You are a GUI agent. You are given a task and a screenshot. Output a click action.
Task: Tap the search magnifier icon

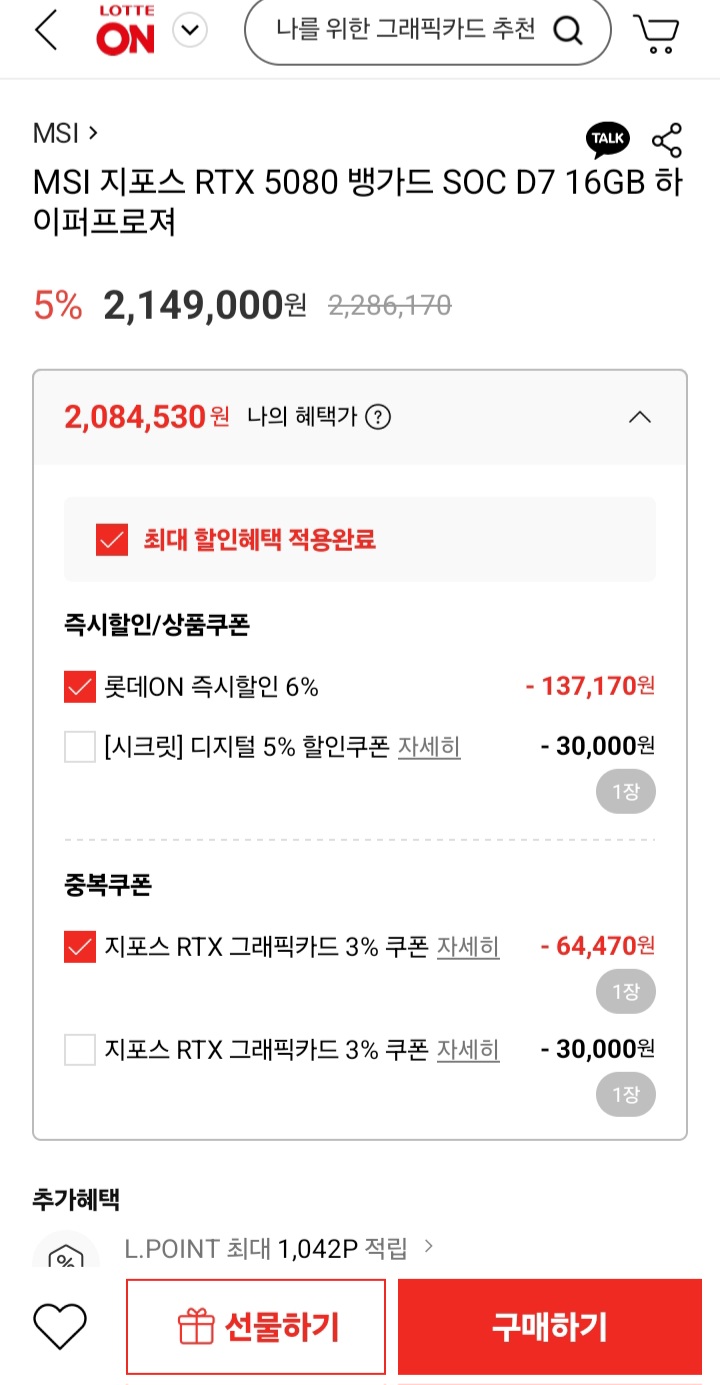[569, 31]
